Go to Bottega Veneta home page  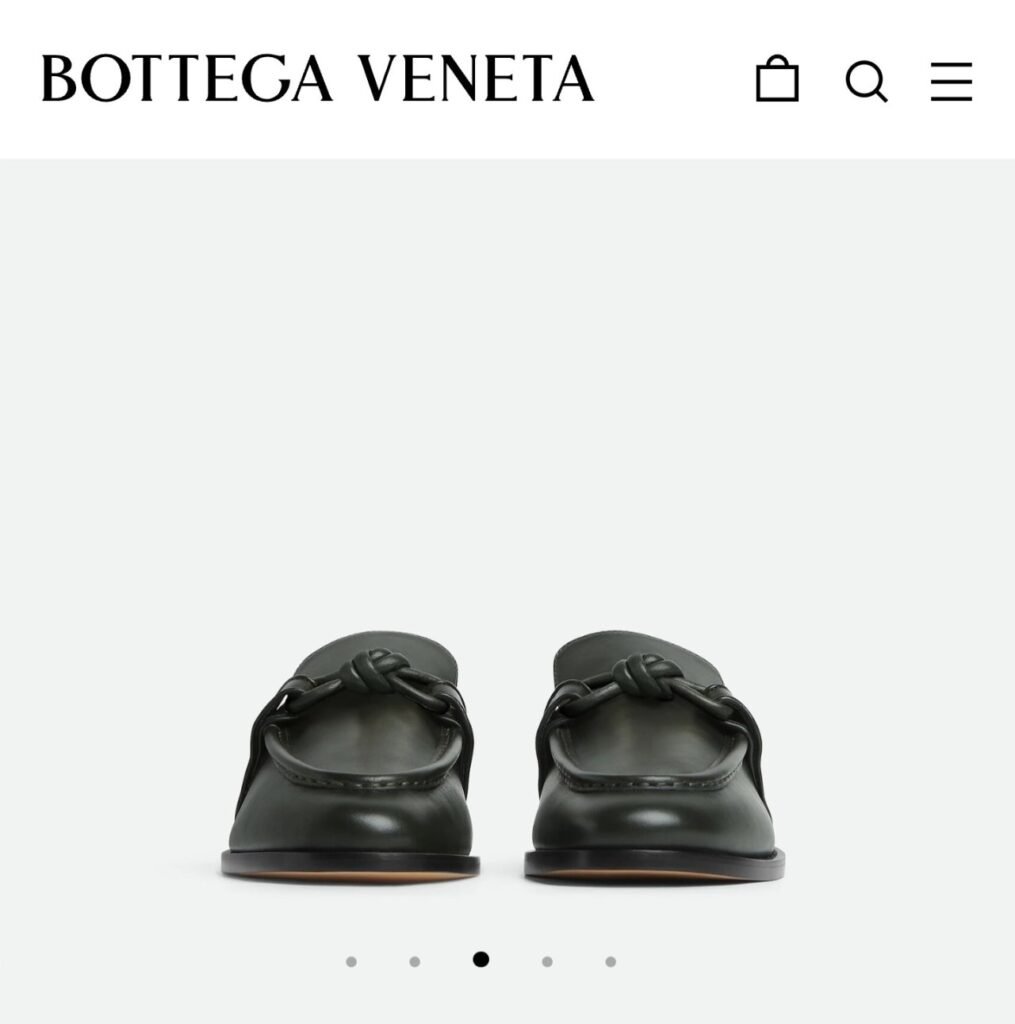318,79
